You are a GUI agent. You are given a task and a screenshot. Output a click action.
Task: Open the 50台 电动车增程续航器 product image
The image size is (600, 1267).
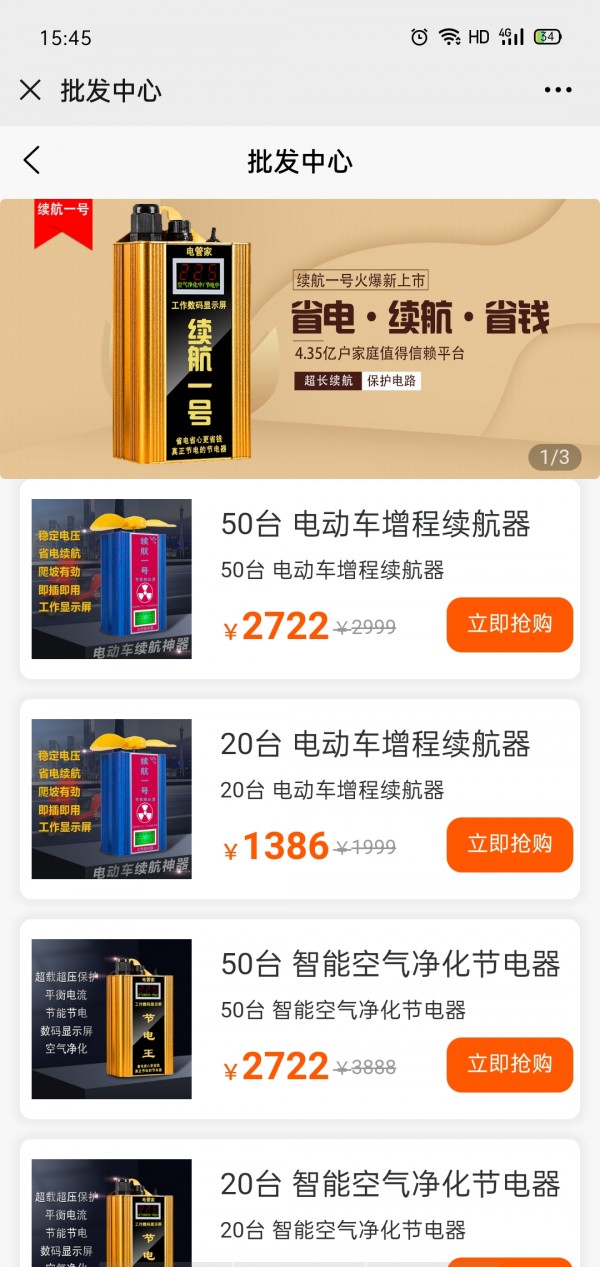pyautogui.click(x=111, y=579)
